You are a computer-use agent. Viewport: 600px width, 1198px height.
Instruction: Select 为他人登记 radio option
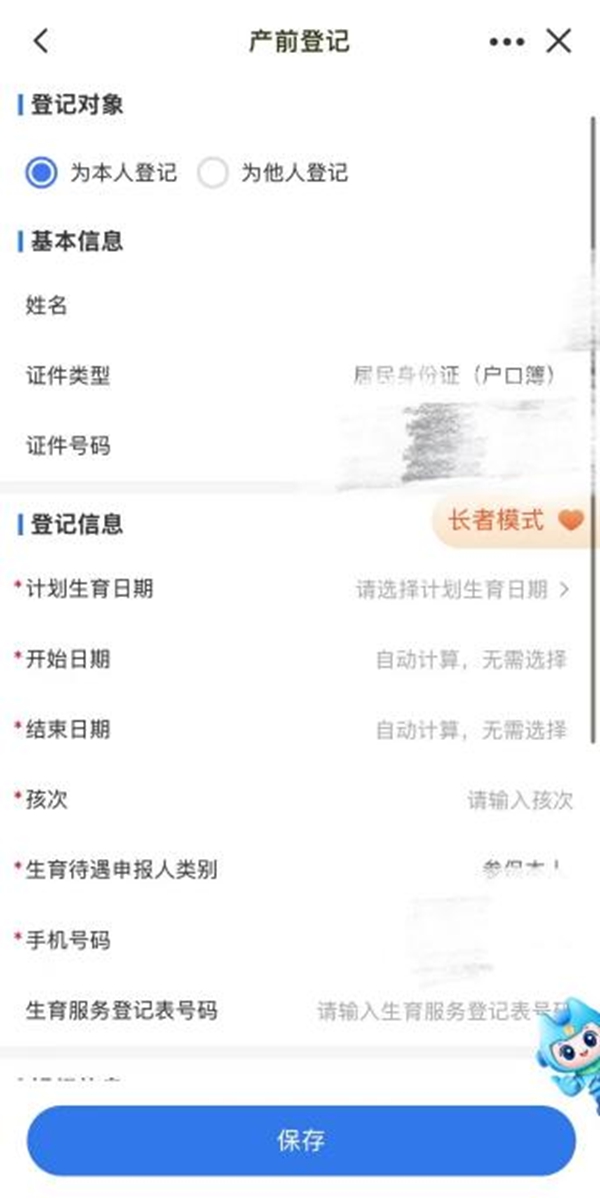click(x=213, y=173)
